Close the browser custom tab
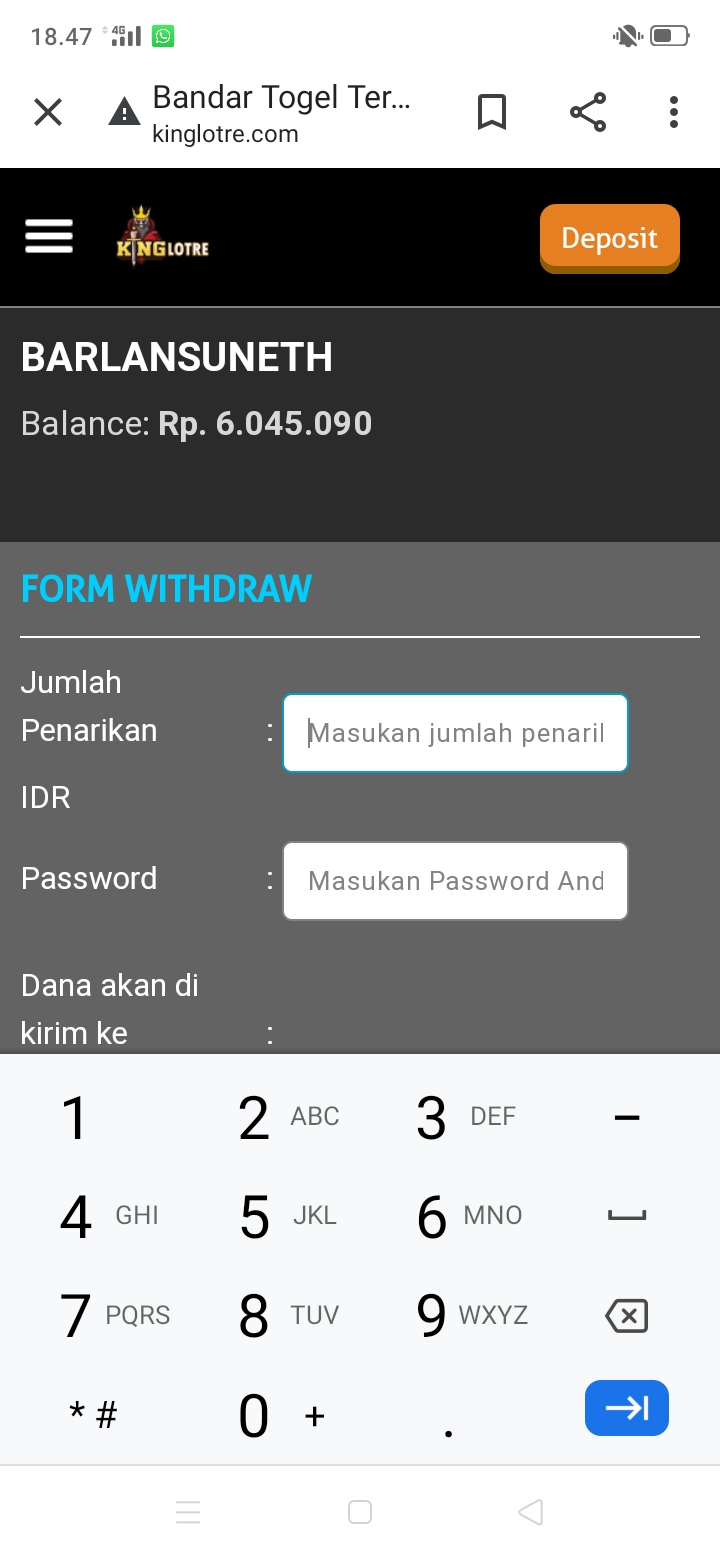 click(x=48, y=113)
